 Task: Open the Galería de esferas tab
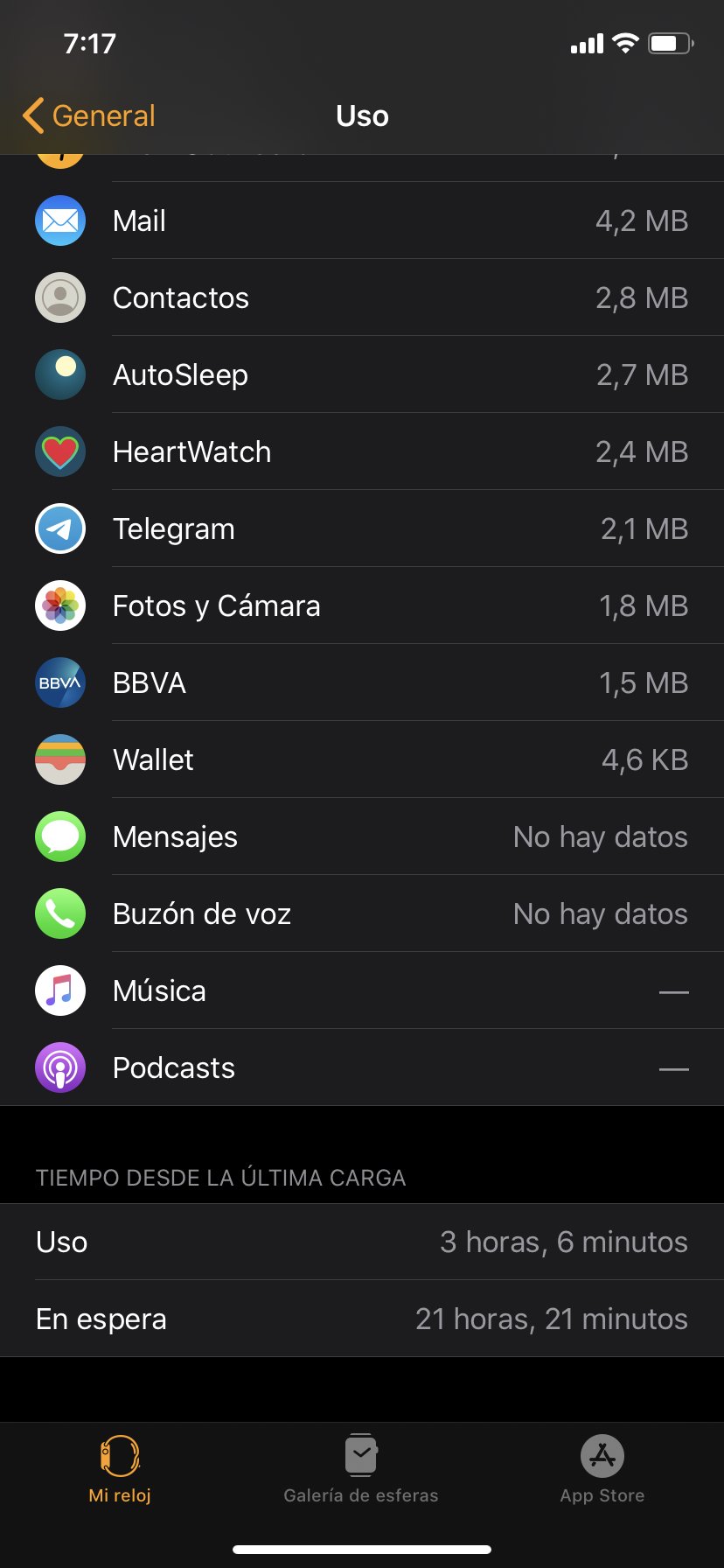tap(361, 1470)
